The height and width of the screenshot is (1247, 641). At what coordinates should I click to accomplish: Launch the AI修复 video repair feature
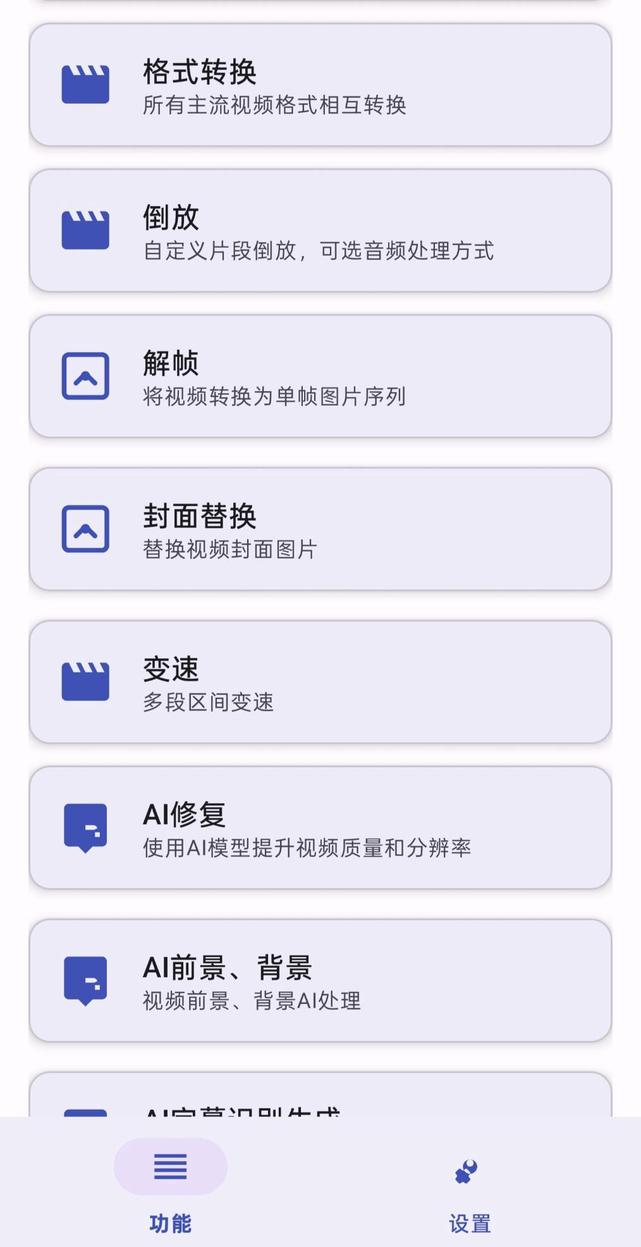320,828
